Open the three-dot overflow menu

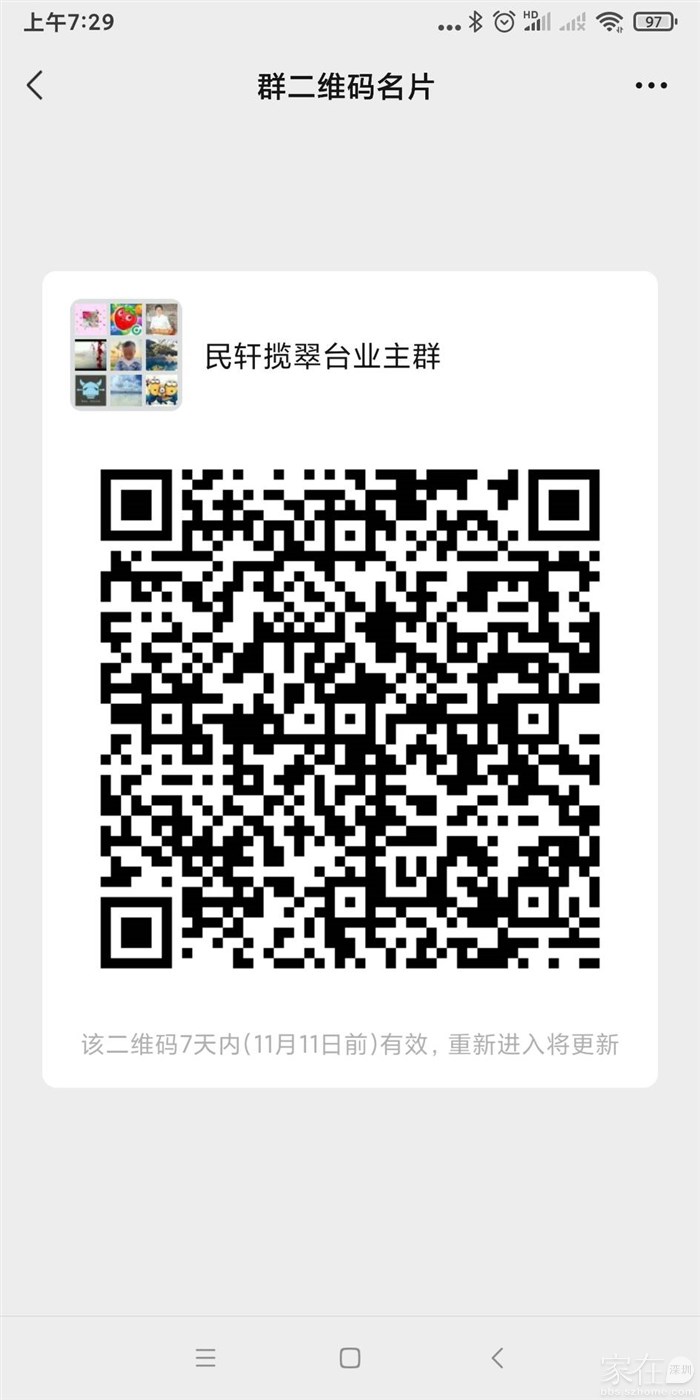tap(651, 86)
